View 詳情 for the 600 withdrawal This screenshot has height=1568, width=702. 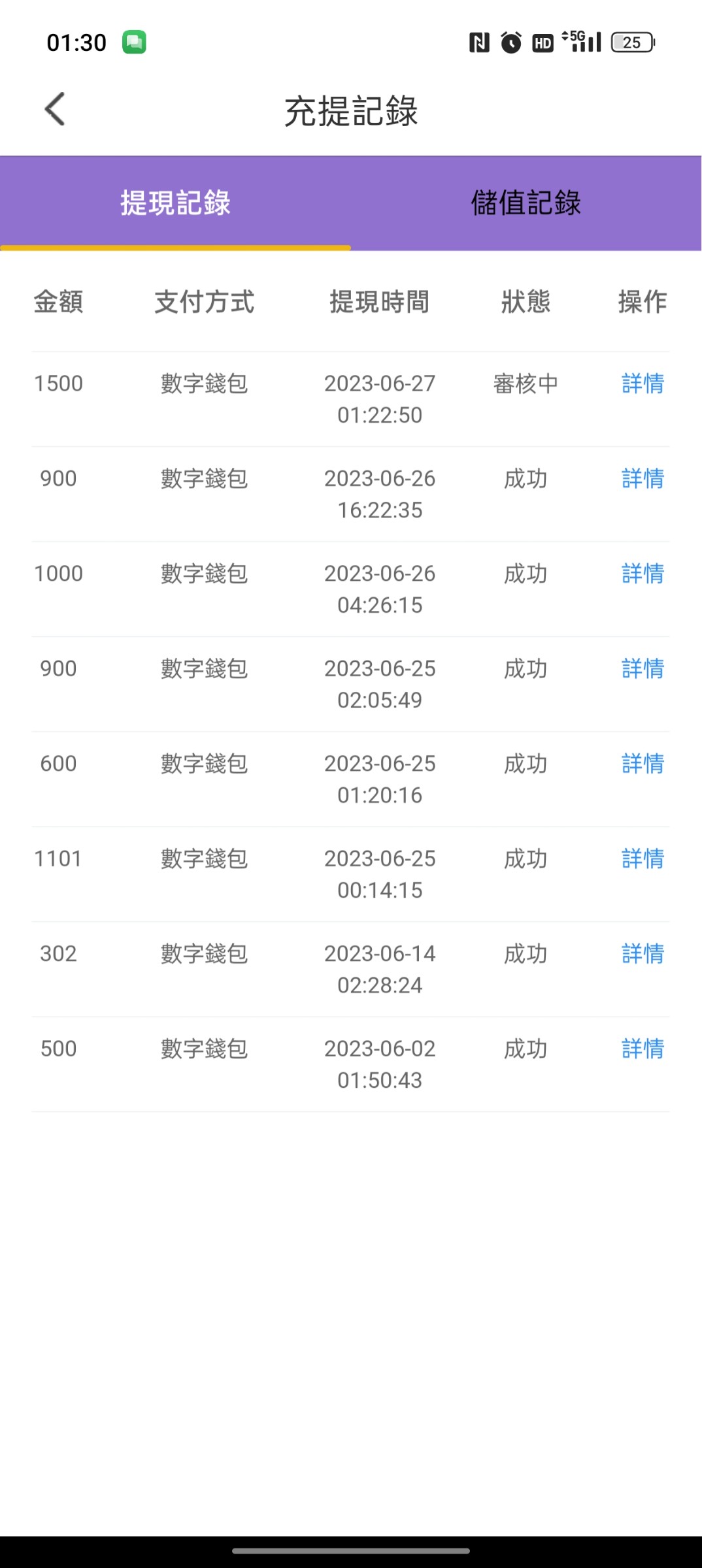point(642,764)
